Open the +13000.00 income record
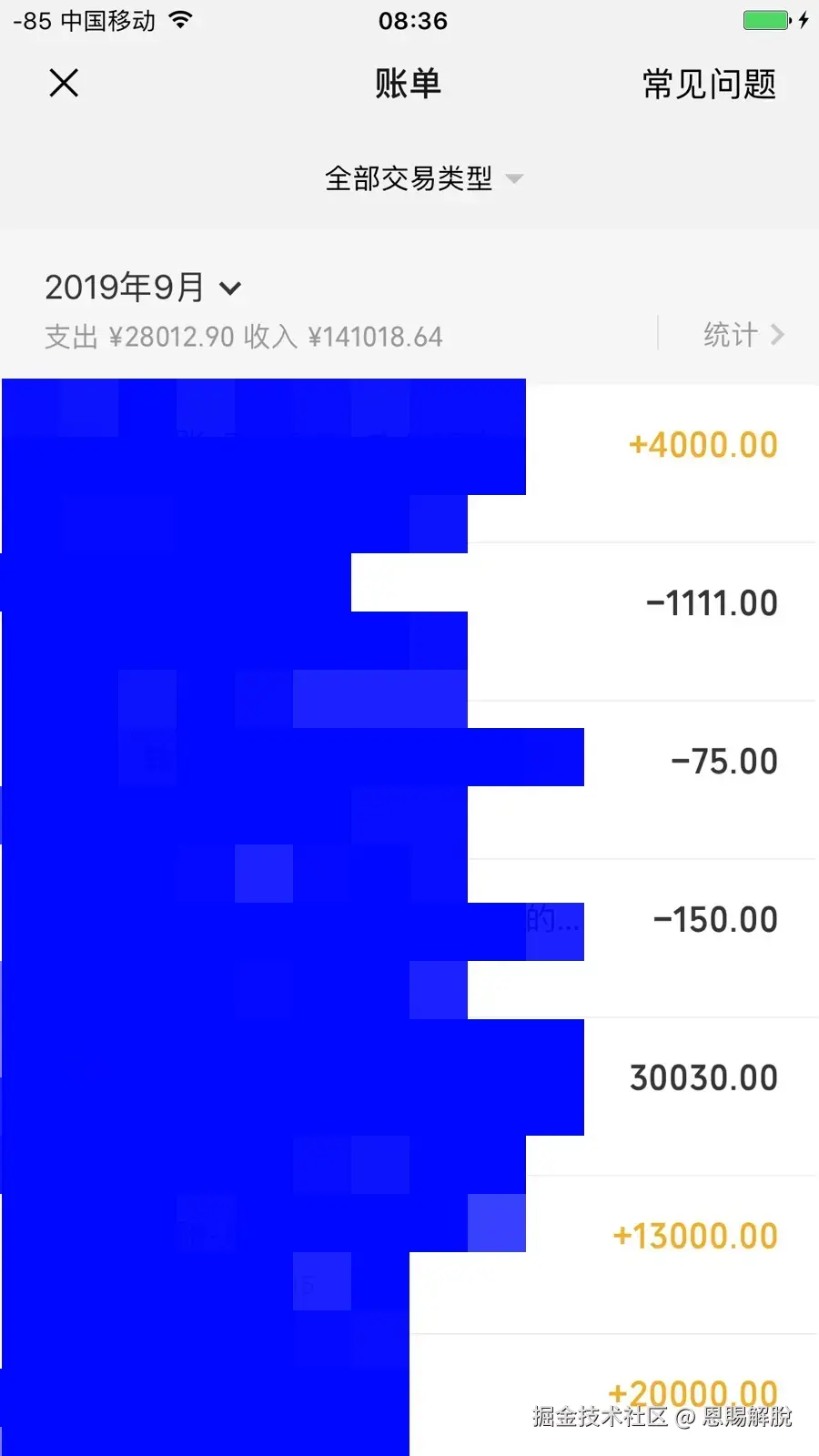Viewport: 819px width, 1456px height. coord(695,1237)
